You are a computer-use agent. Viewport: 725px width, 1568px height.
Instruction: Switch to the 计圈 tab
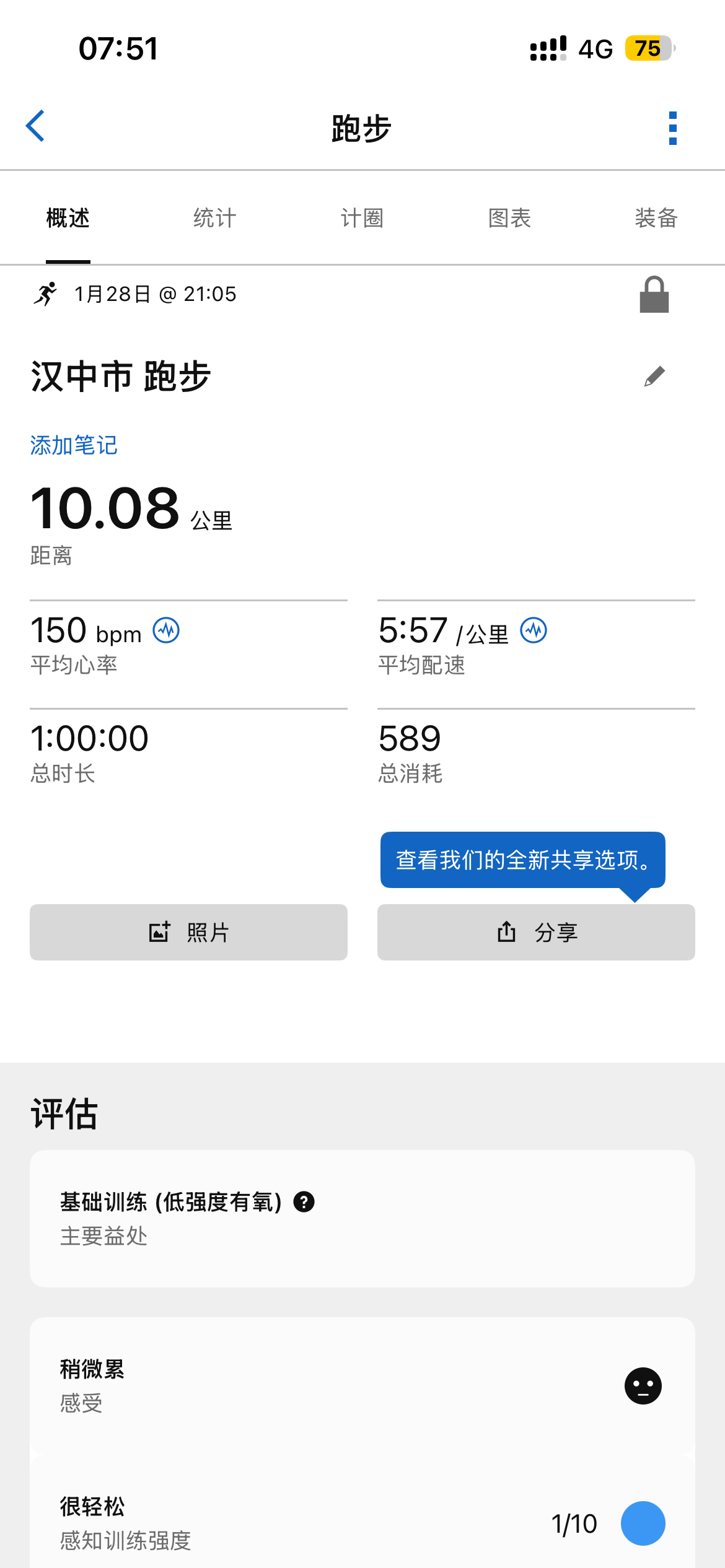[362, 218]
